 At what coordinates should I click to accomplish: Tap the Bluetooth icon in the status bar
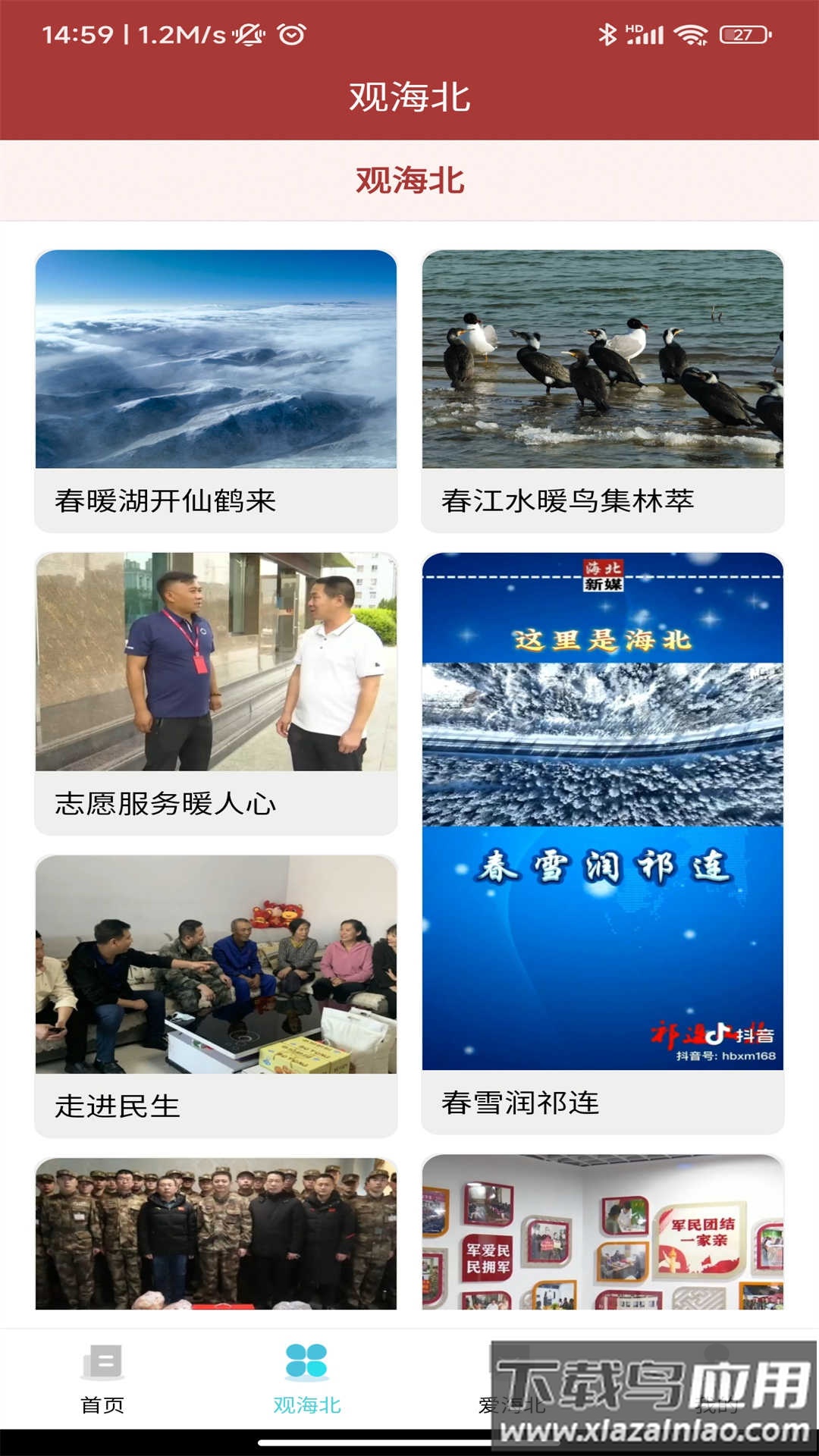(x=607, y=33)
